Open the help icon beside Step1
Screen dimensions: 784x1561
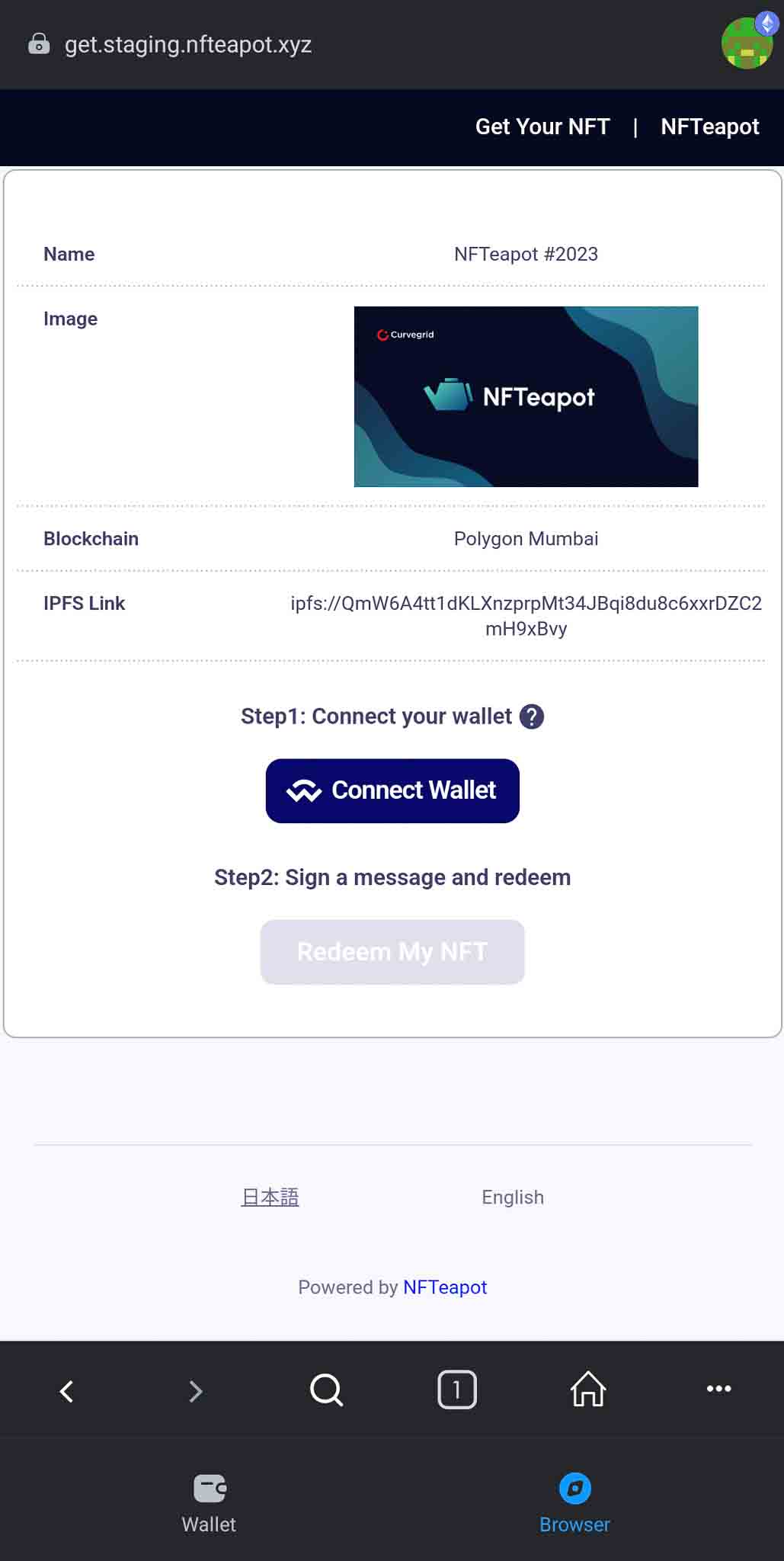click(x=531, y=716)
